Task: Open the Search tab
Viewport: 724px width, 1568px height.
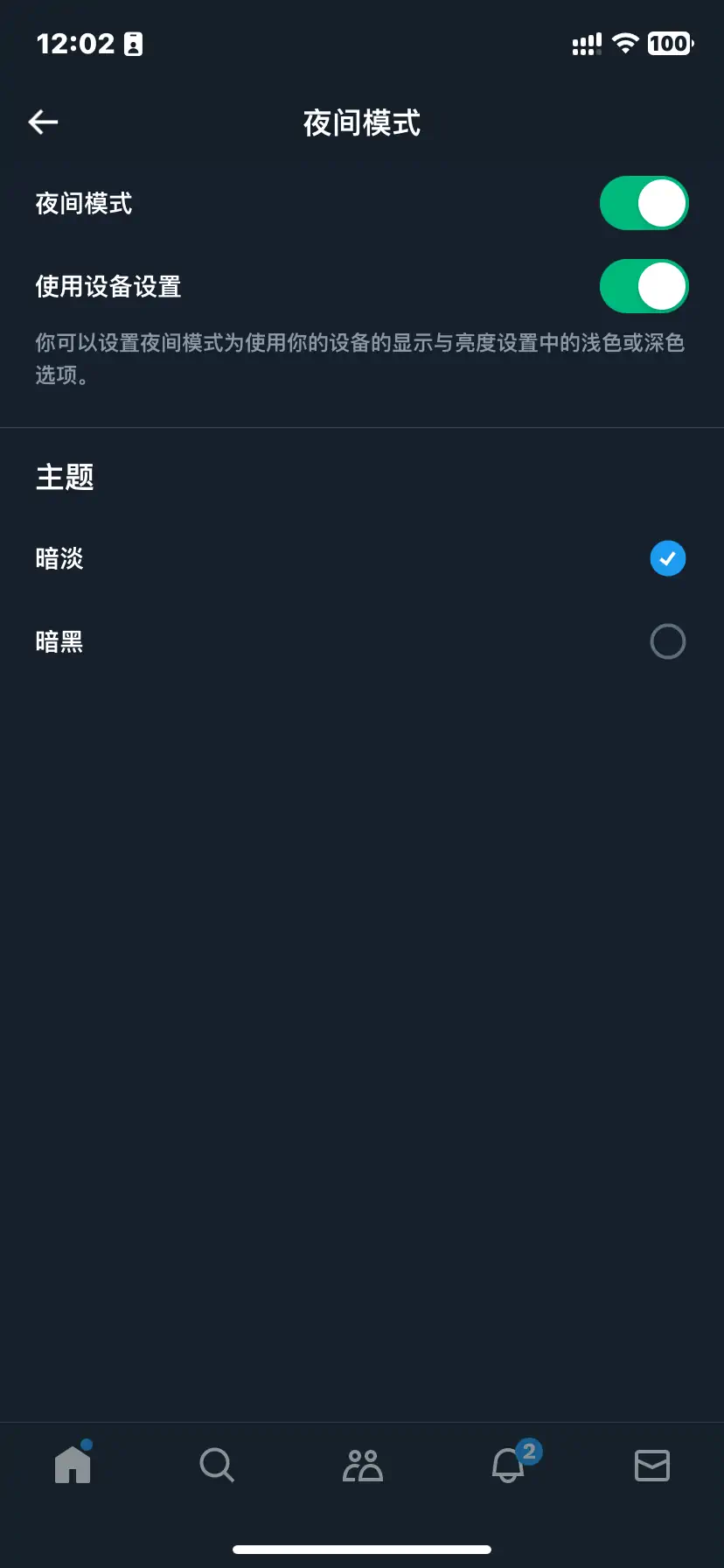Action: [x=217, y=1464]
